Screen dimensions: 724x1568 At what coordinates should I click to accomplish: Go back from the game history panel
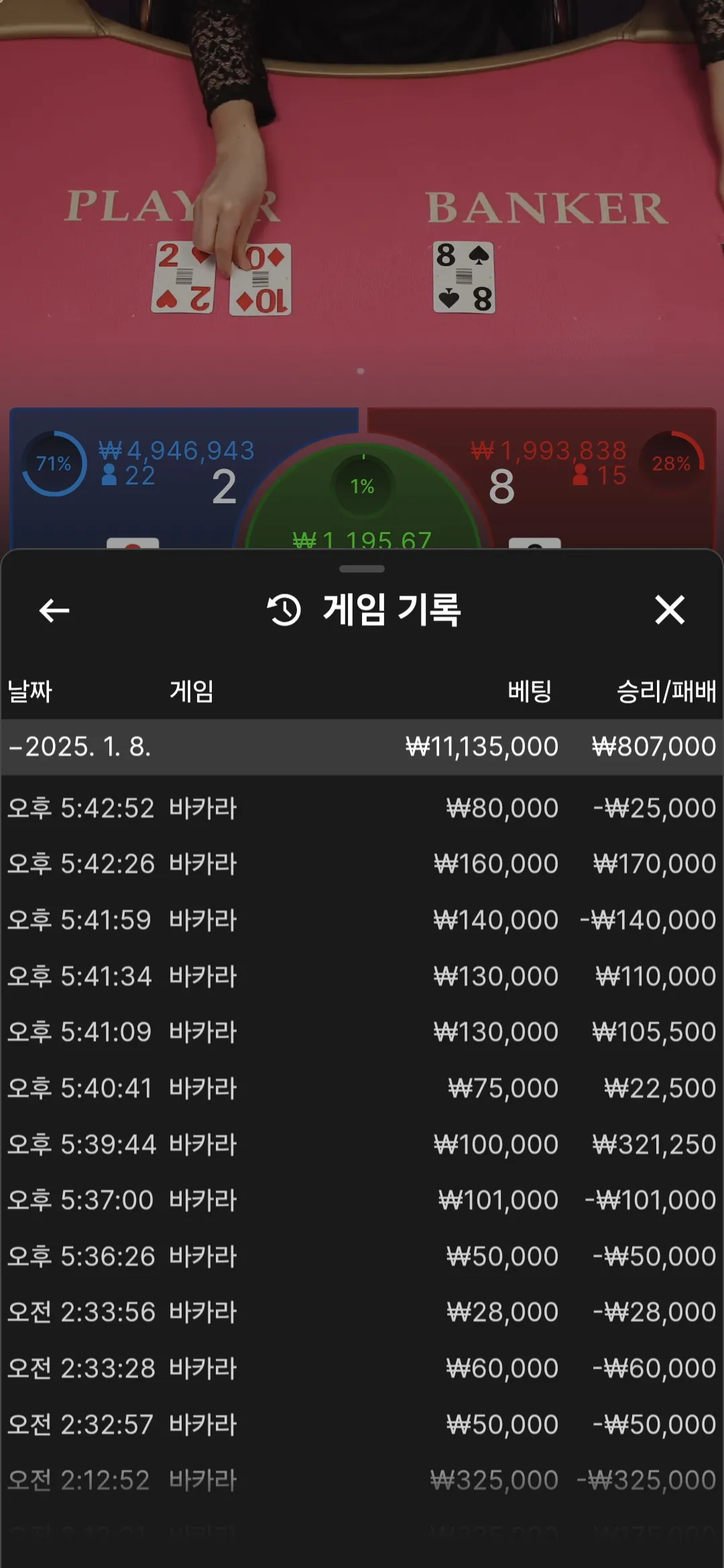[x=54, y=610]
